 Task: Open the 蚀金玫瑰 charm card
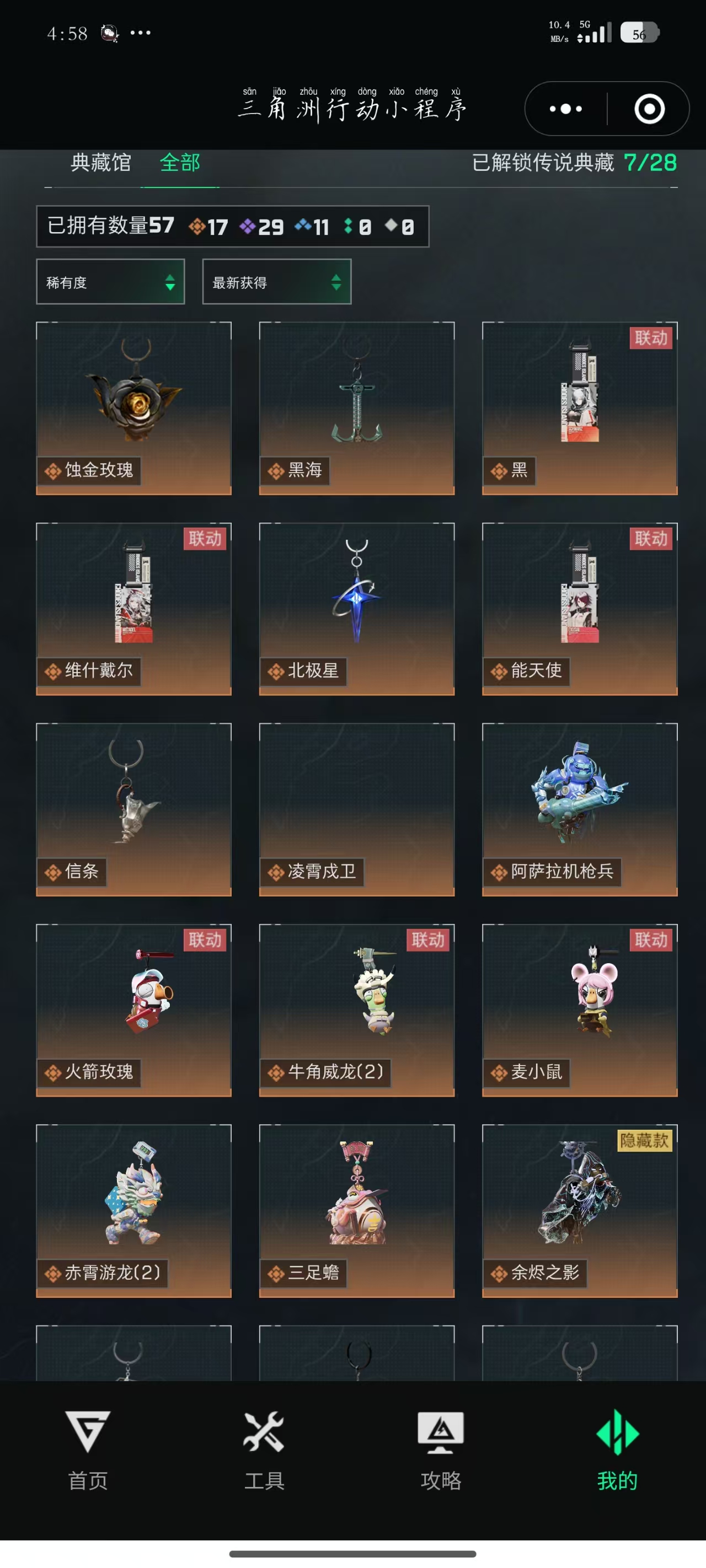point(133,408)
